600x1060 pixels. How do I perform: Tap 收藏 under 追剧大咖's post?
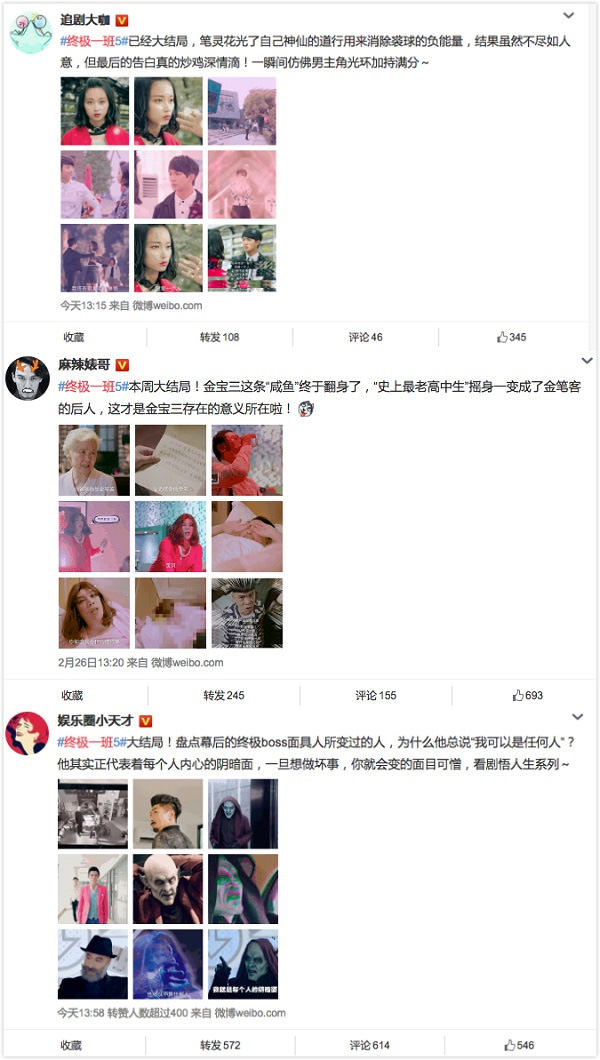pos(72,337)
